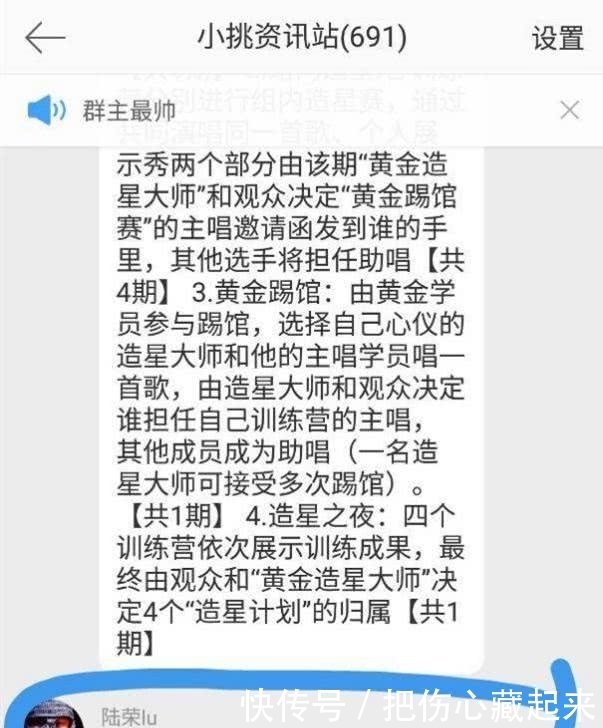603x728 pixels.
Task: Dismiss the 群主最帅 announcement banner
Action: 569,110
